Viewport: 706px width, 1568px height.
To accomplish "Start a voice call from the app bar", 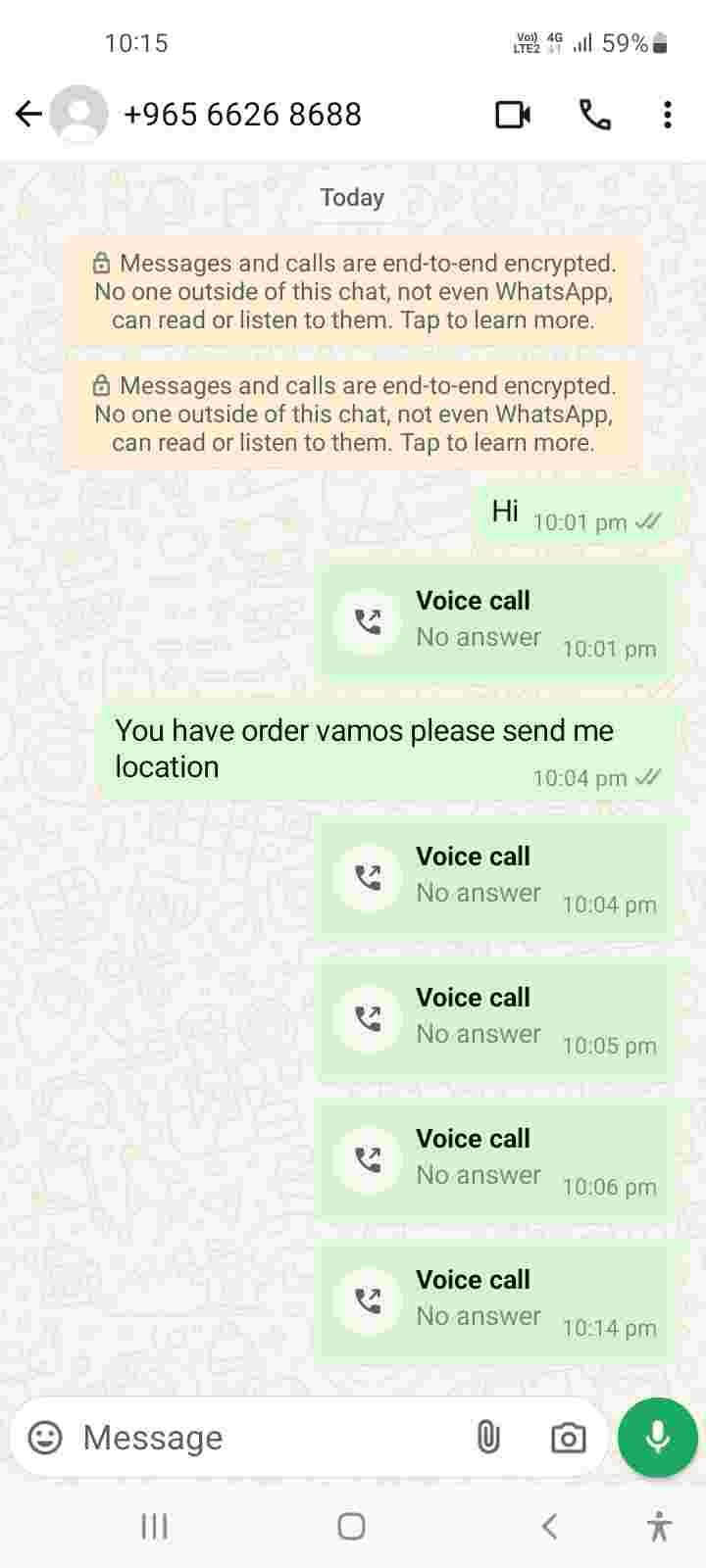I will point(594,115).
